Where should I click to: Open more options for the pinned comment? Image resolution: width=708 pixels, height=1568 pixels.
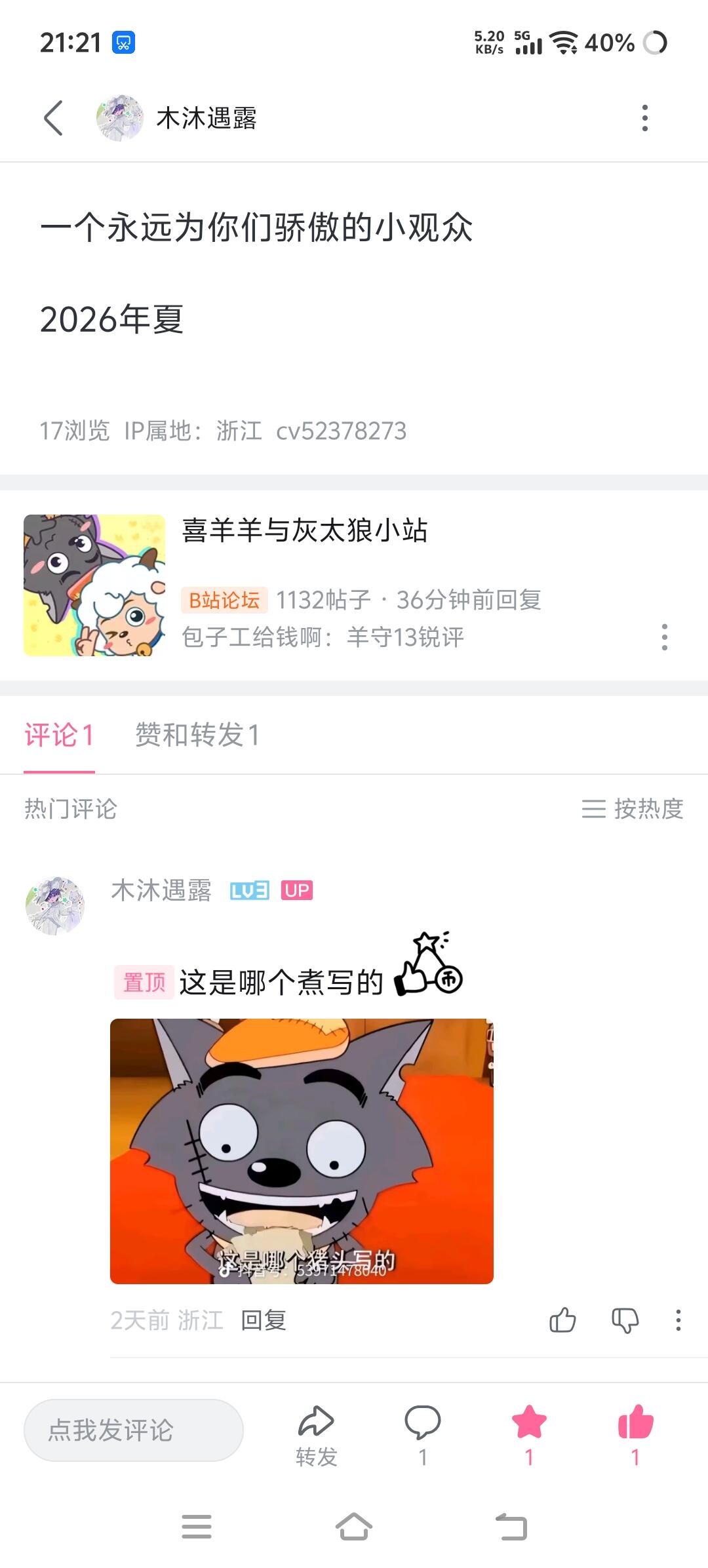678,1320
